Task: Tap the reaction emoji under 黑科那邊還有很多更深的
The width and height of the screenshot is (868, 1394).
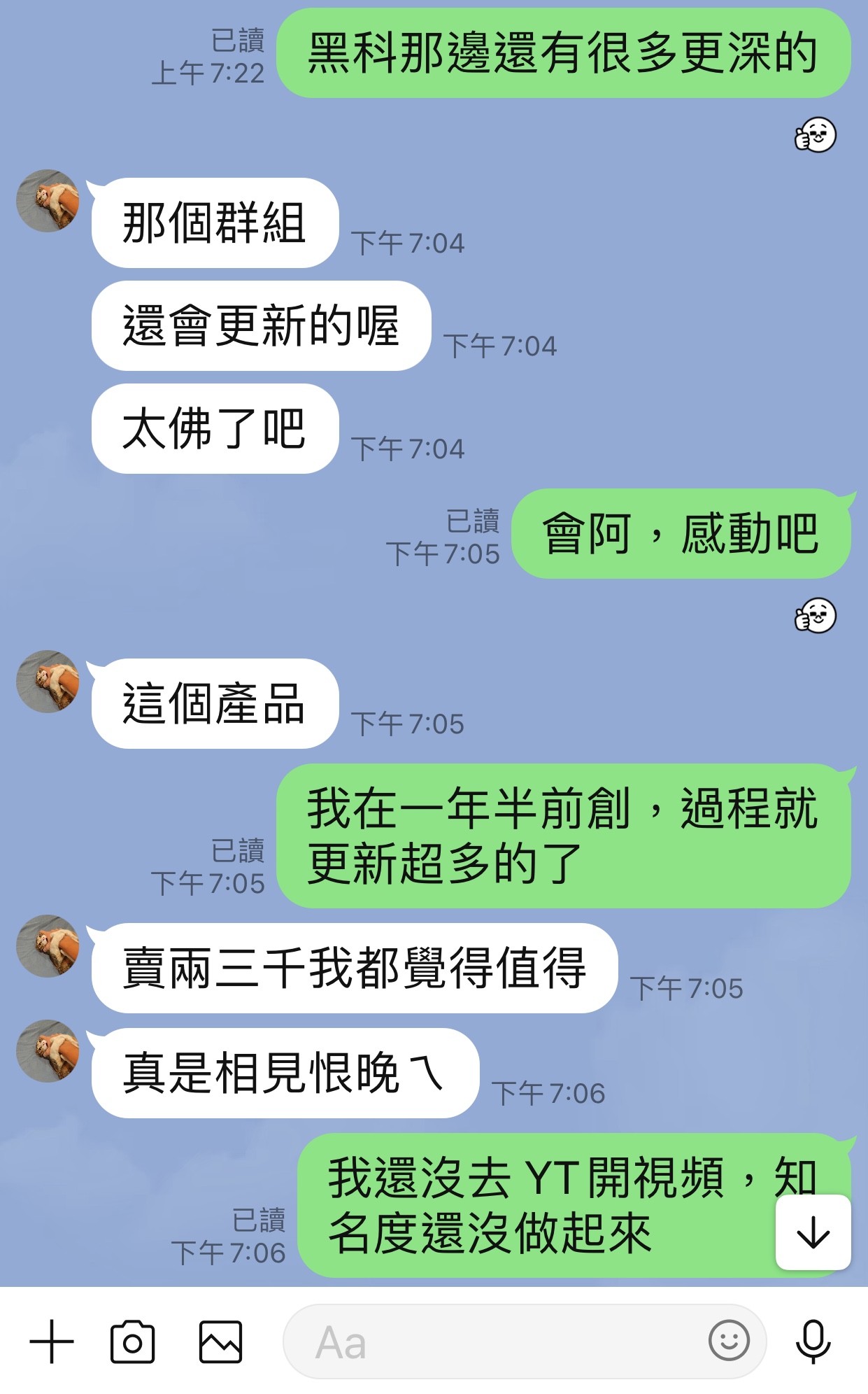Action: tap(816, 135)
